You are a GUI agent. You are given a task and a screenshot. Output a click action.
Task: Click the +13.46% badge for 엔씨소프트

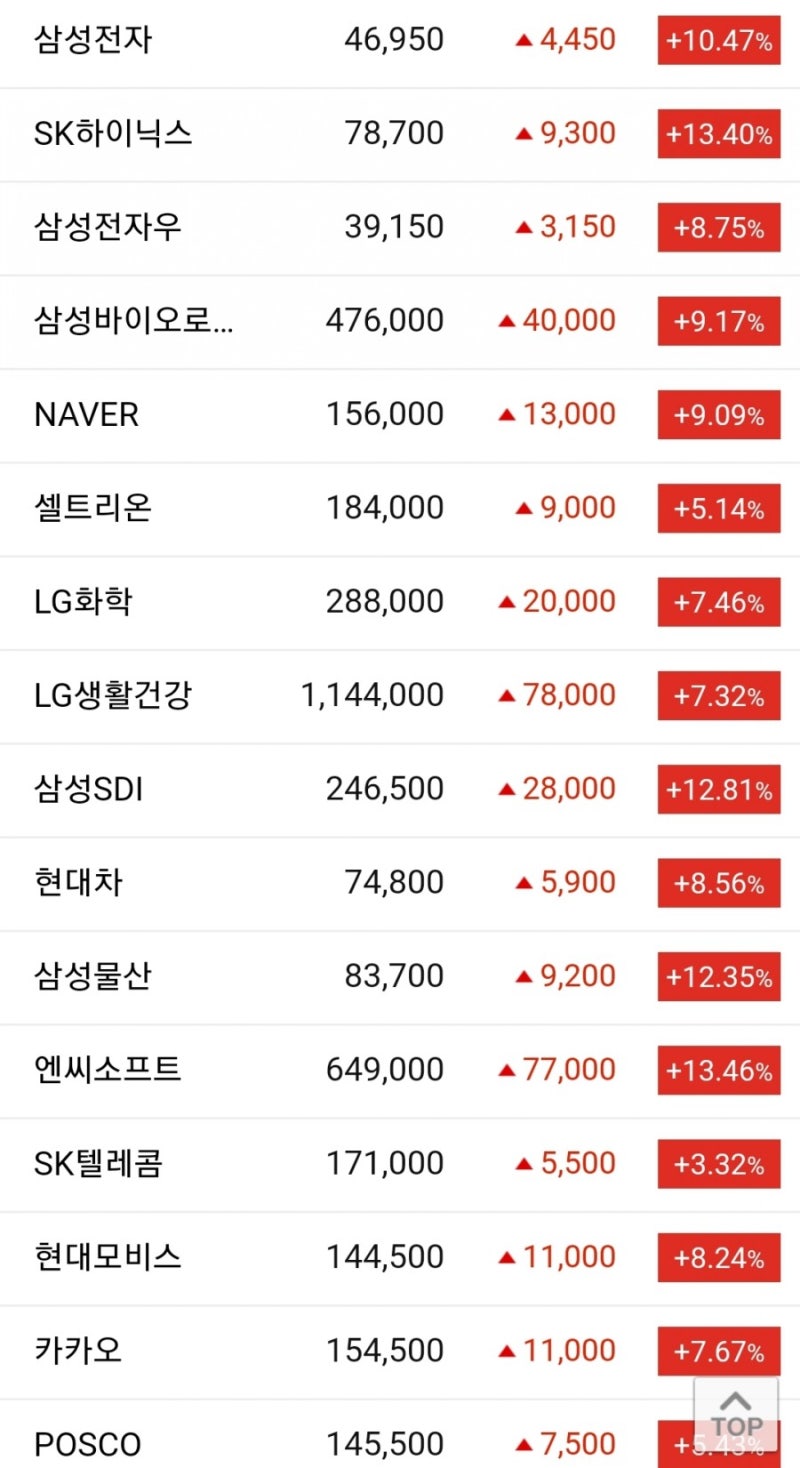coord(718,1070)
